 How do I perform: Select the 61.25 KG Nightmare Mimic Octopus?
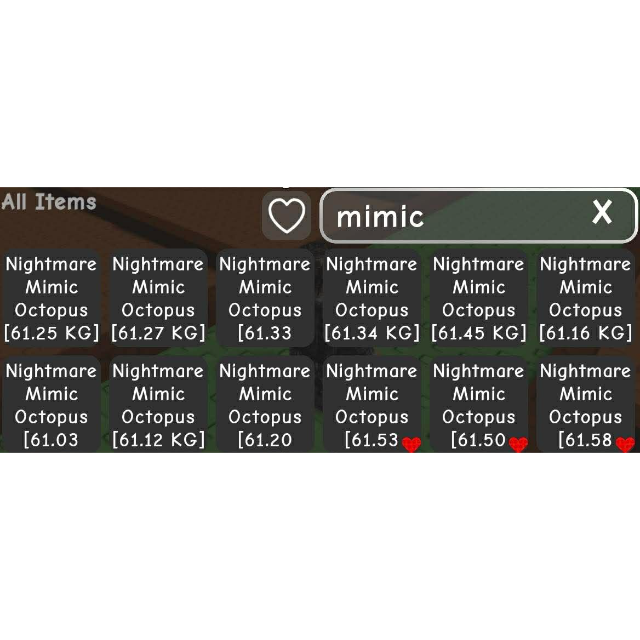click(x=51, y=298)
